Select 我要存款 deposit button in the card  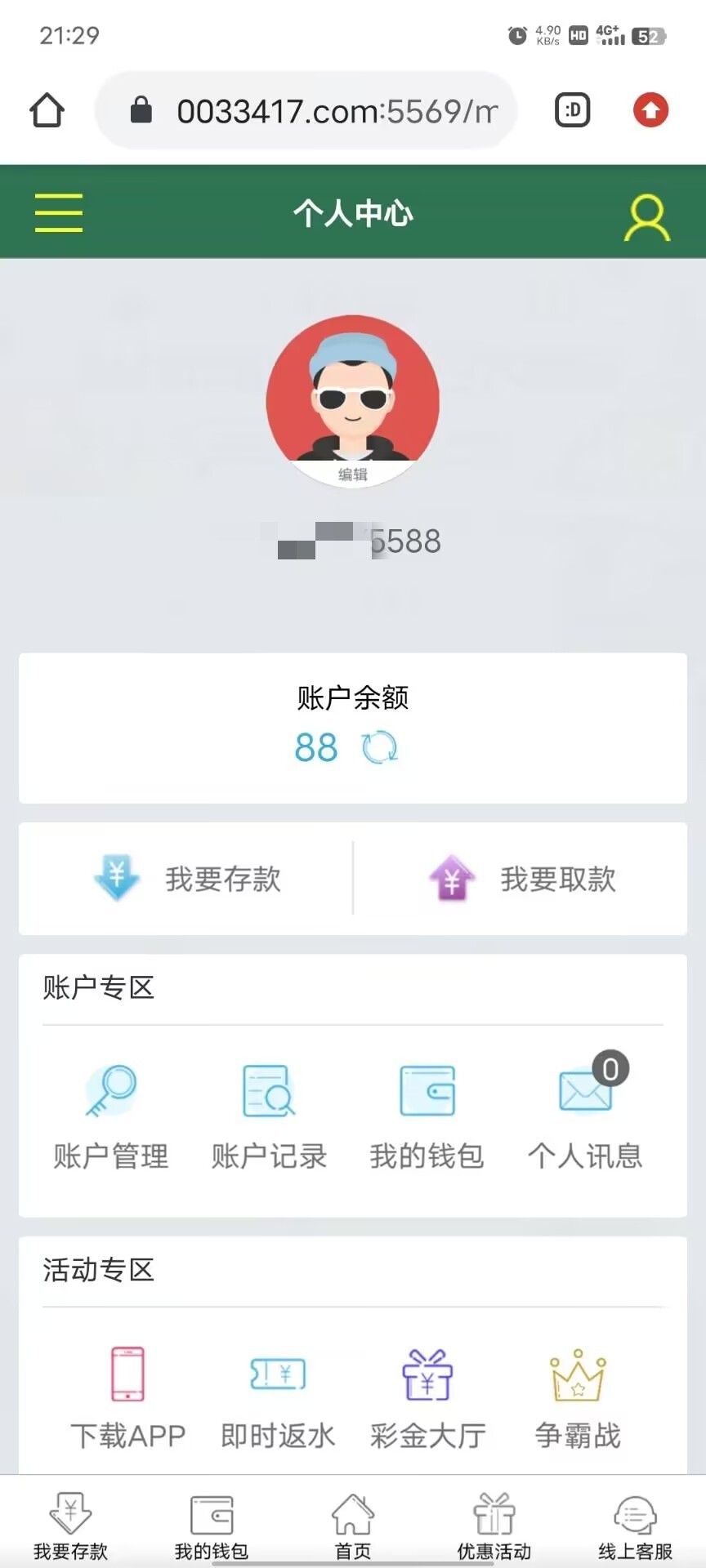tap(187, 879)
